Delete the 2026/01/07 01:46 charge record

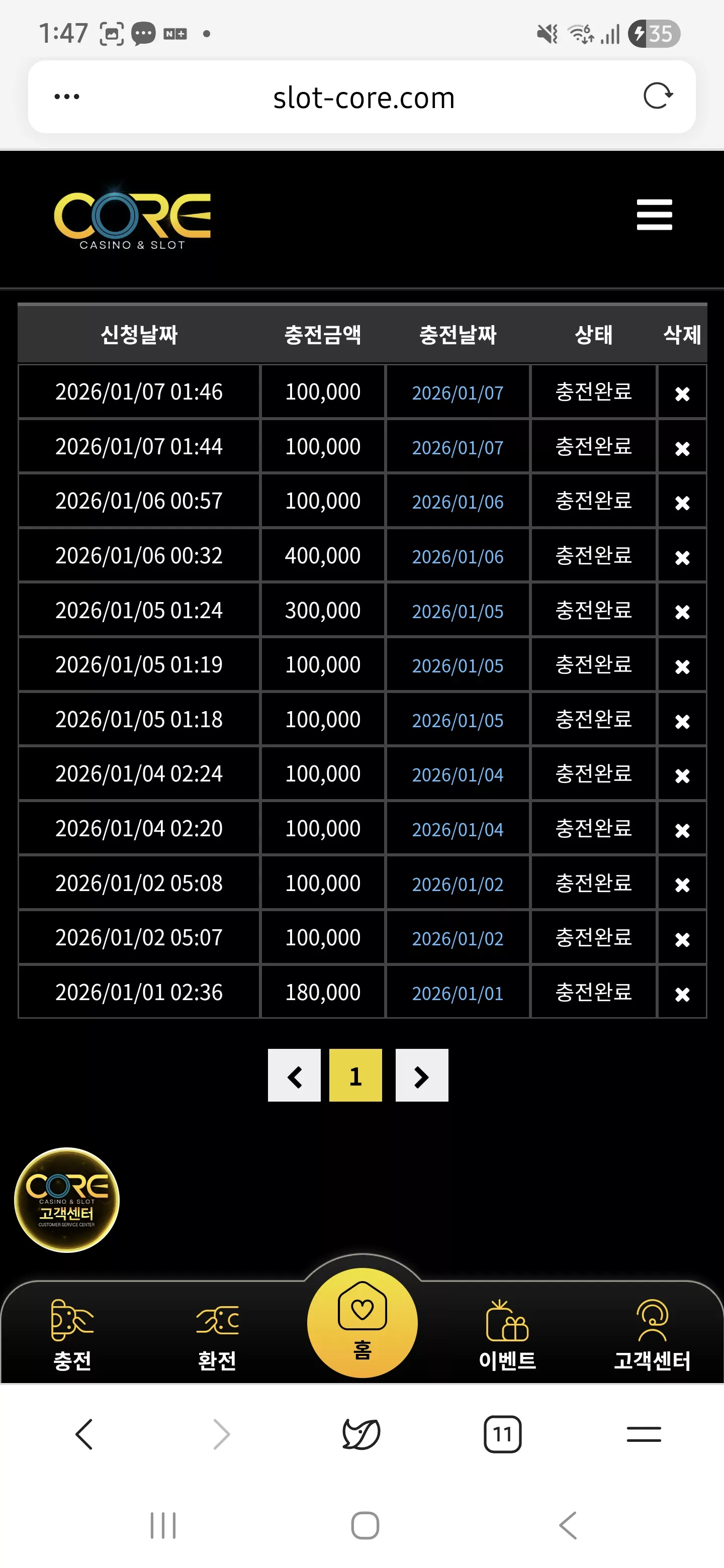click(x=682, y=393)
